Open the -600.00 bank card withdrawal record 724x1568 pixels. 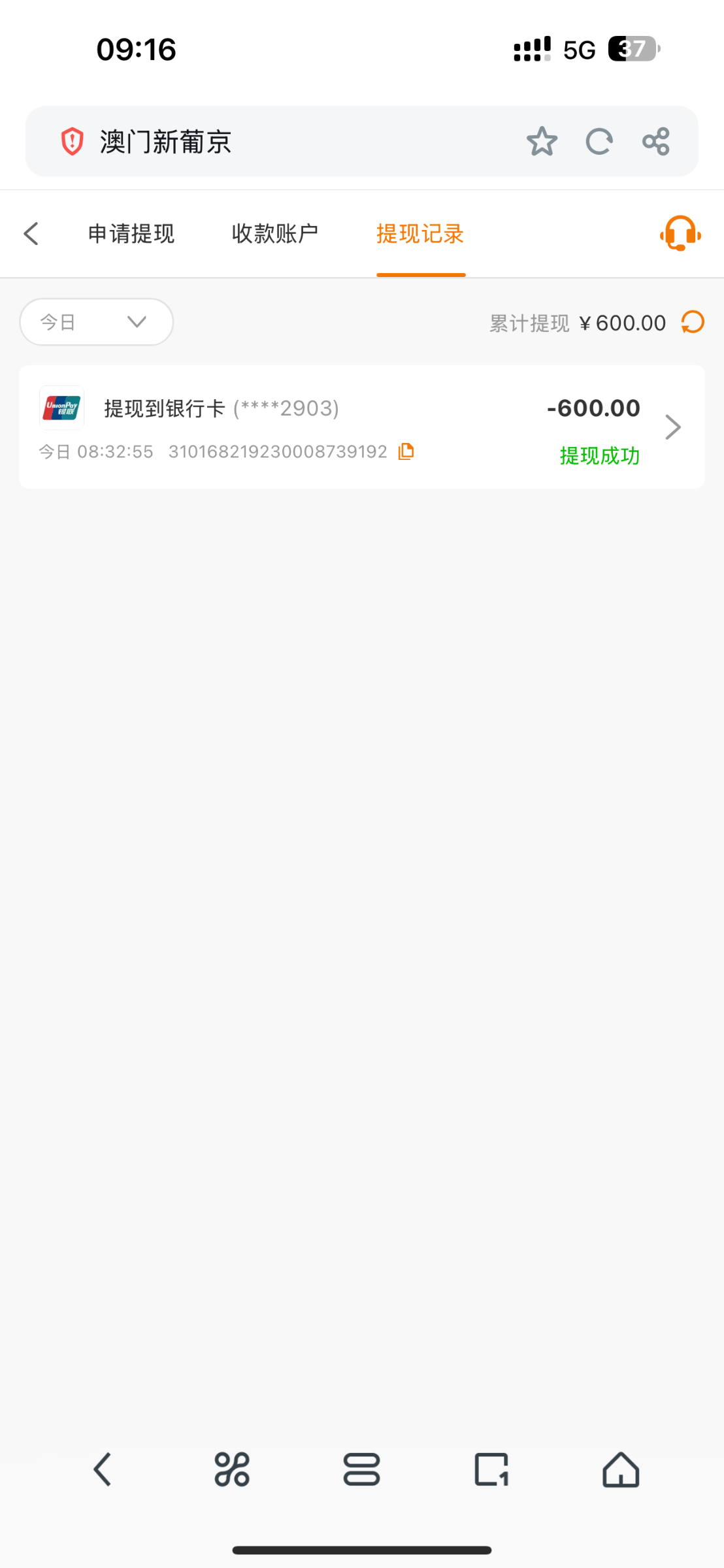(x=362, y=427)
